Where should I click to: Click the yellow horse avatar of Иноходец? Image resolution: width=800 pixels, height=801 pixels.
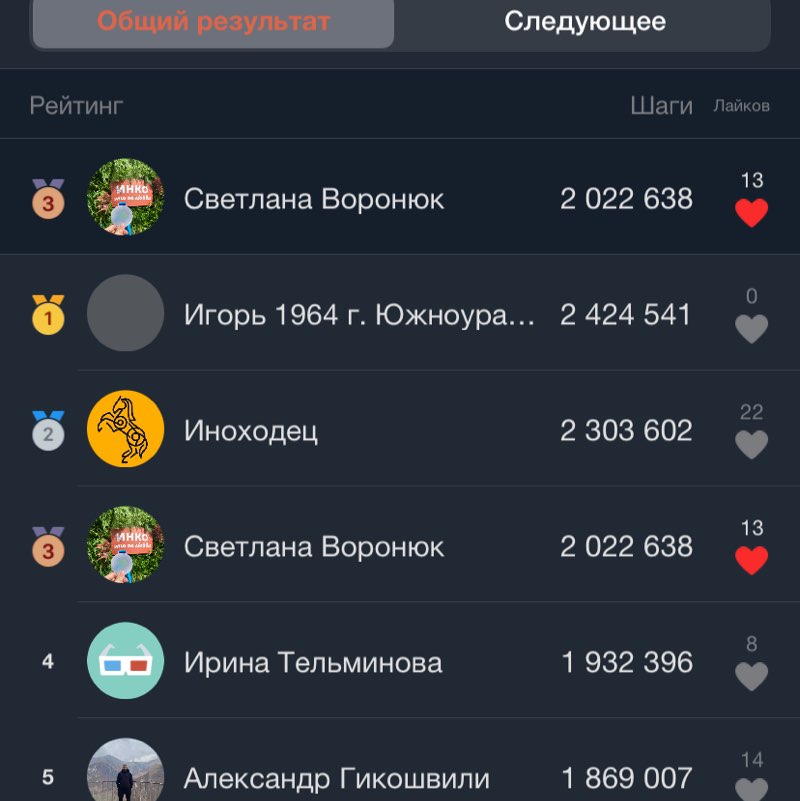tap(126, 430)
